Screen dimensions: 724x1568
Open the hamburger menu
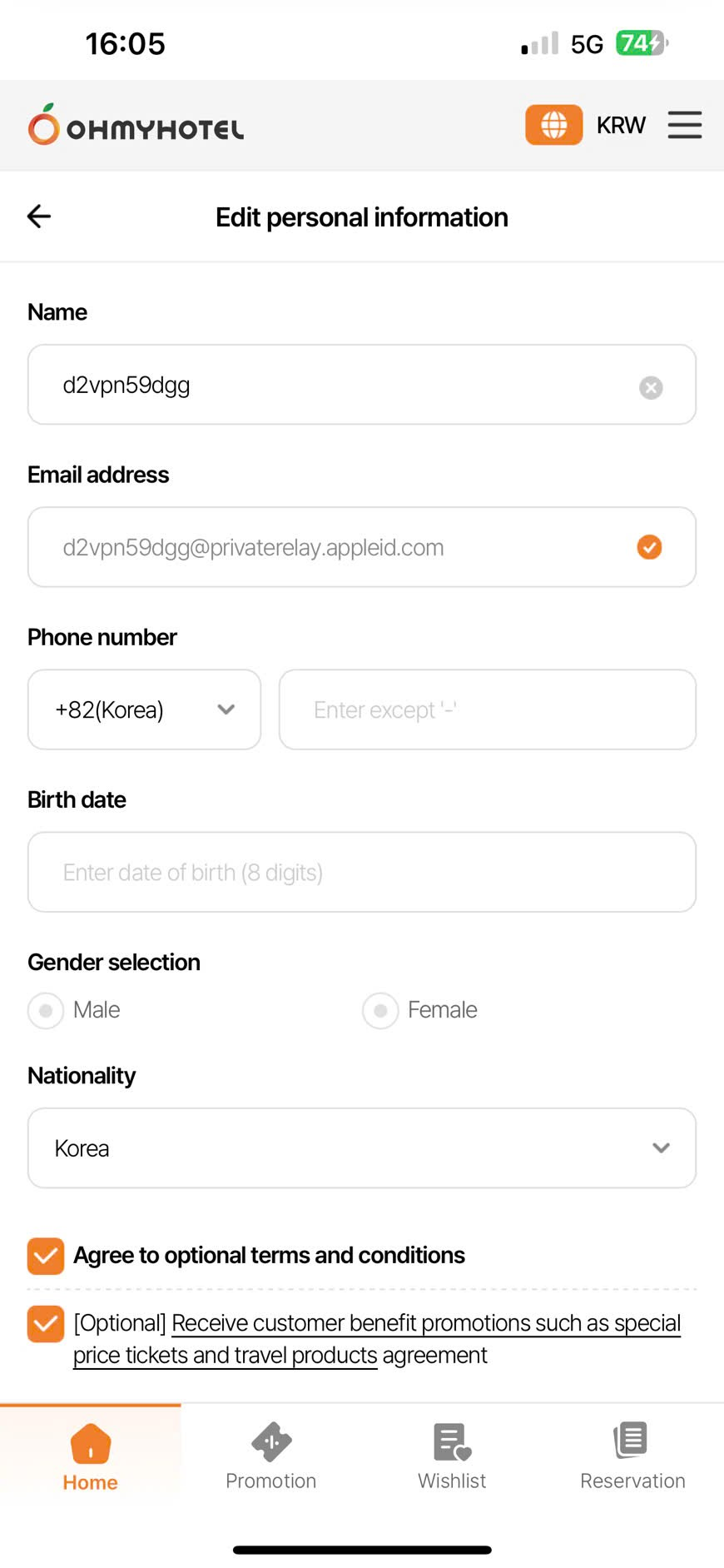coord(684,125)
